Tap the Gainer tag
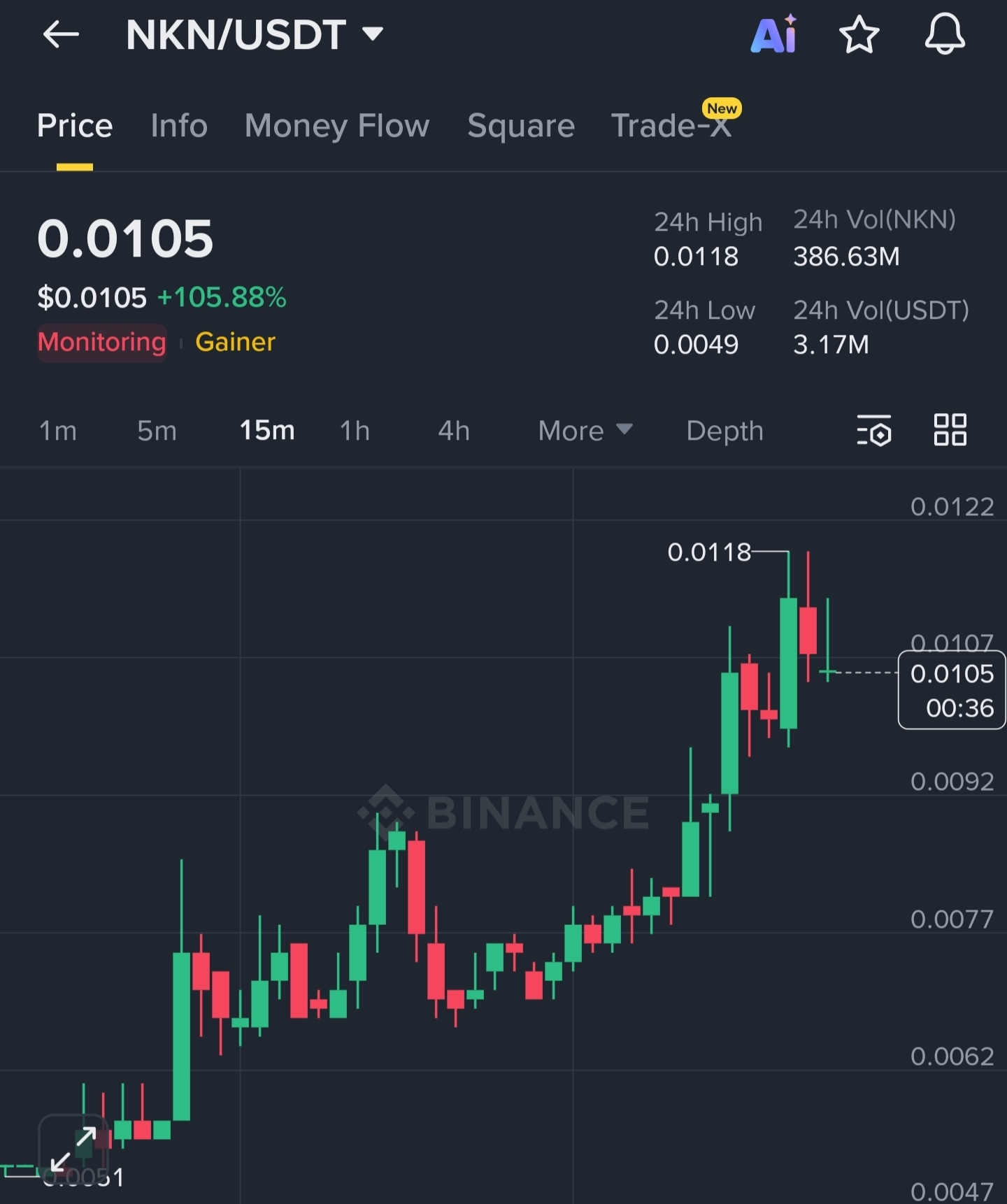The height and width of the screenshot is (1204, 1007). 235,343
